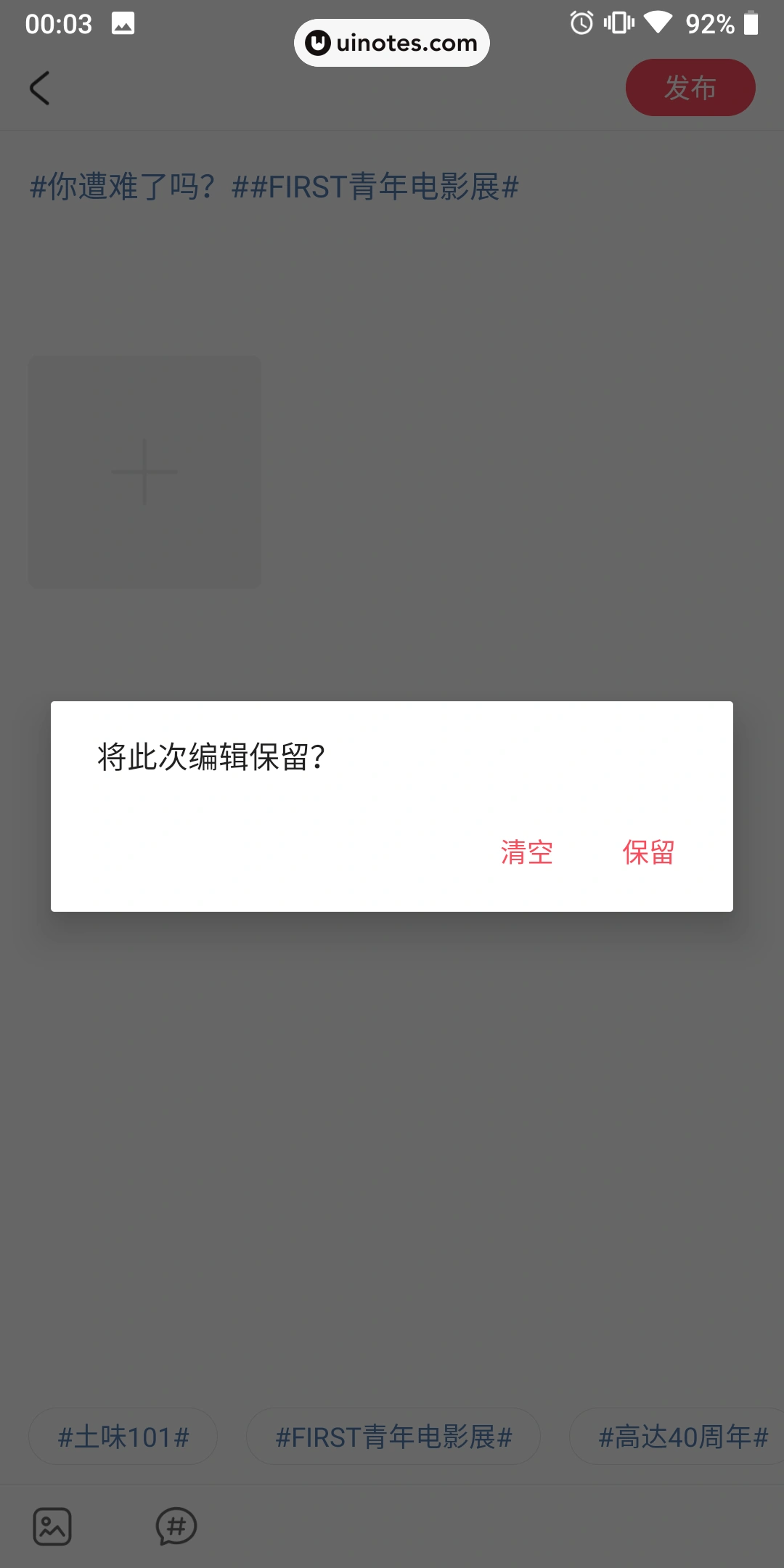This screenshot has width=784, height=1568.
Task: Tap 清空 to clear the draft
Action: tap(526, 852)
